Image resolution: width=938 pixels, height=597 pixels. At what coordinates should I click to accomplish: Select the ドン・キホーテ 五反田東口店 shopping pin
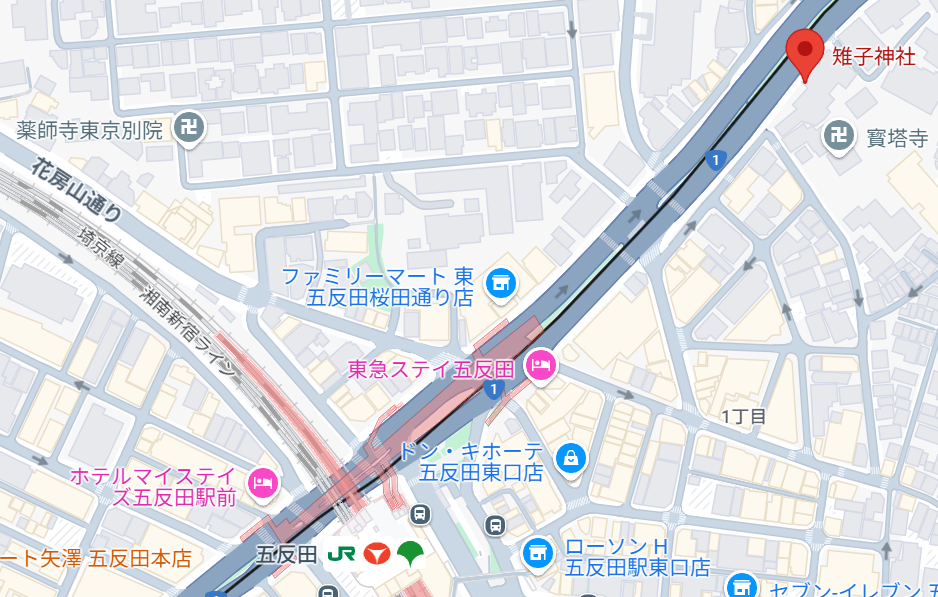click(570, 459)
